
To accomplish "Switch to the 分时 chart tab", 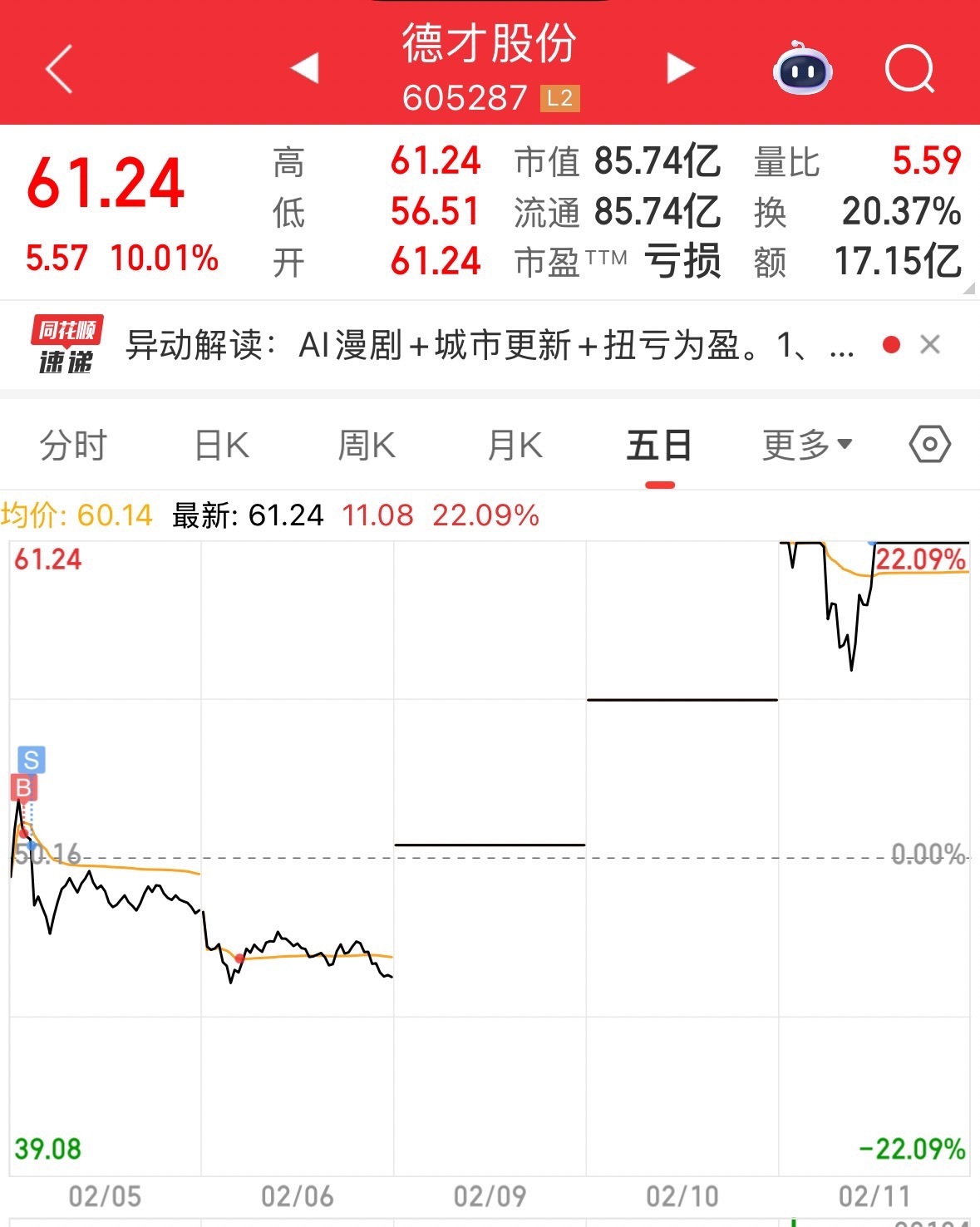I will 73,446.
